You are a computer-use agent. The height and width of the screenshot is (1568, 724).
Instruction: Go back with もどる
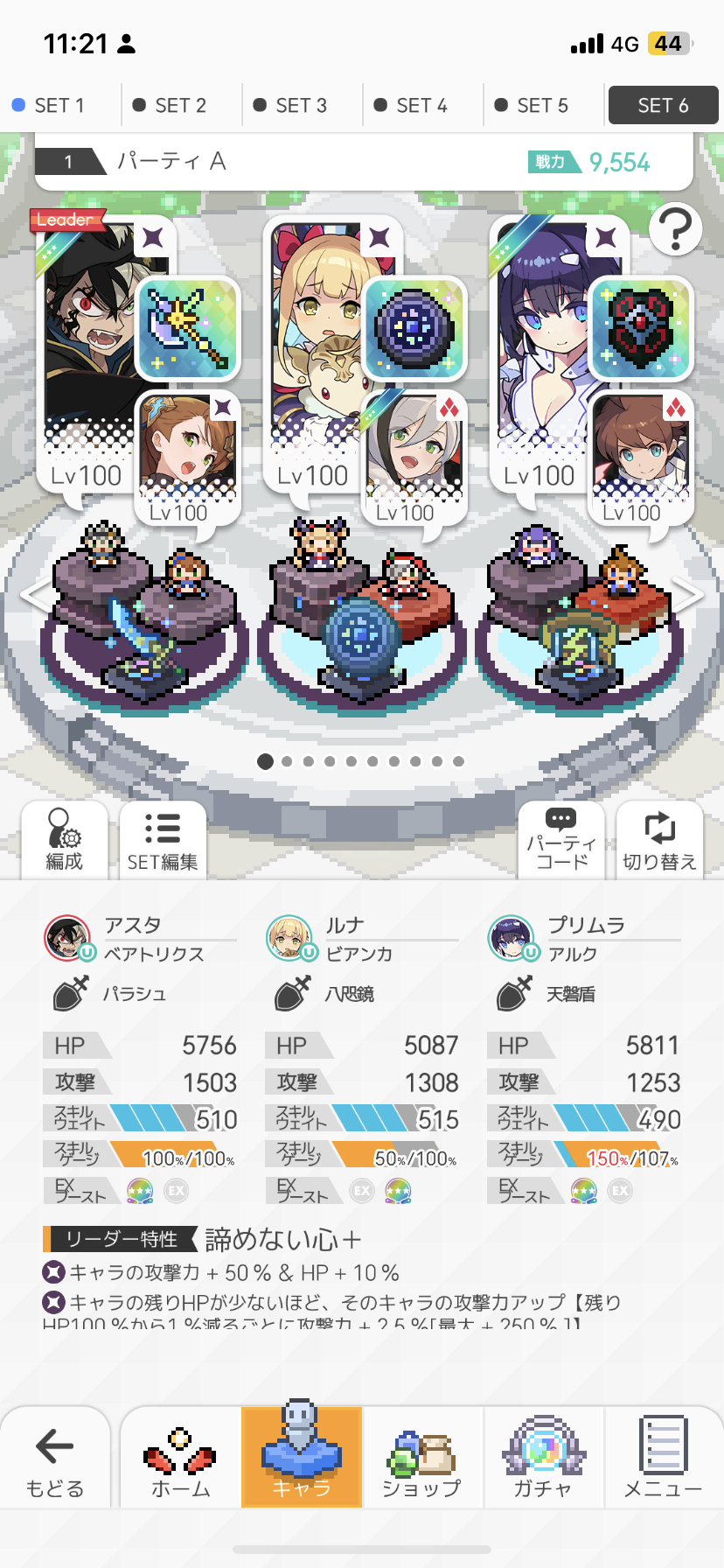point(55,1458)
